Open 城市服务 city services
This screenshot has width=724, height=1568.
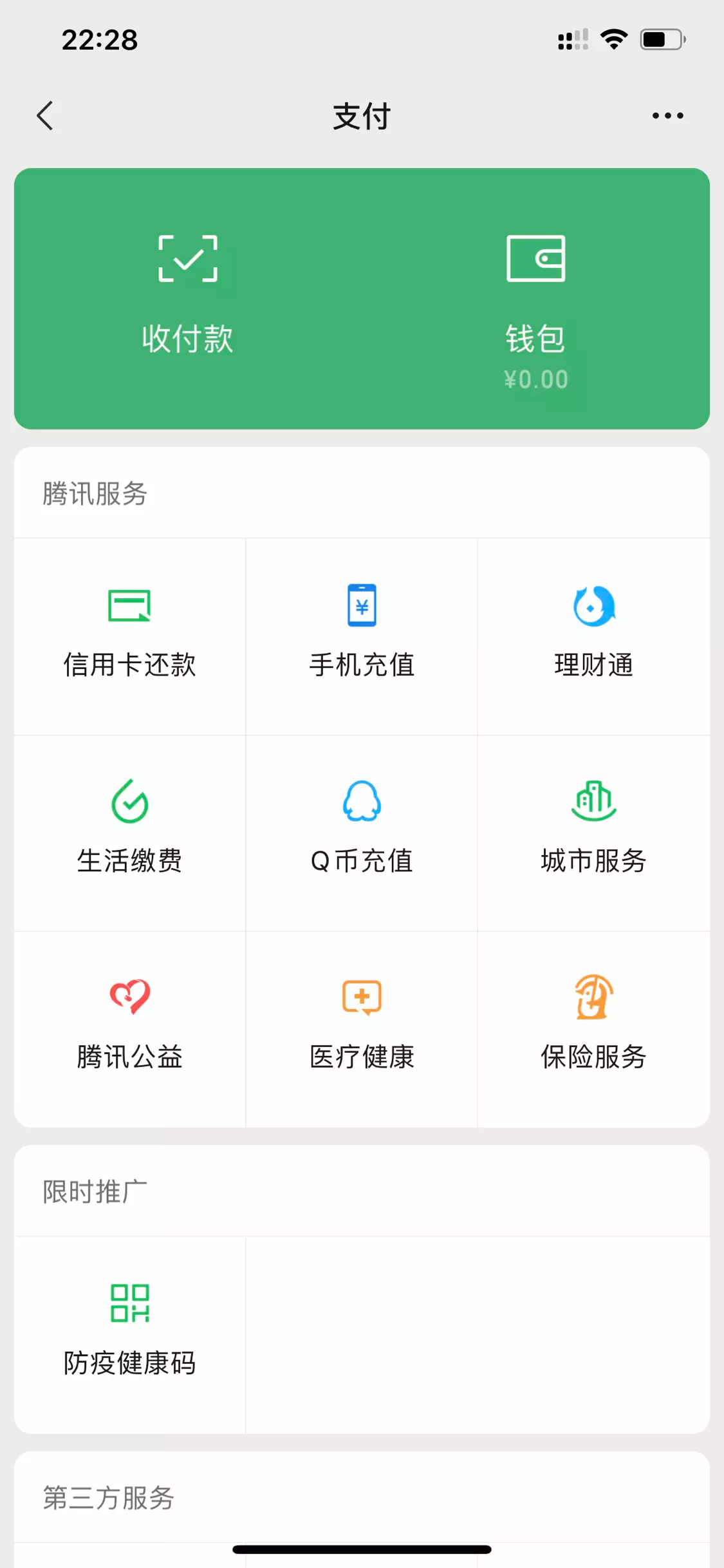[594, 833]
